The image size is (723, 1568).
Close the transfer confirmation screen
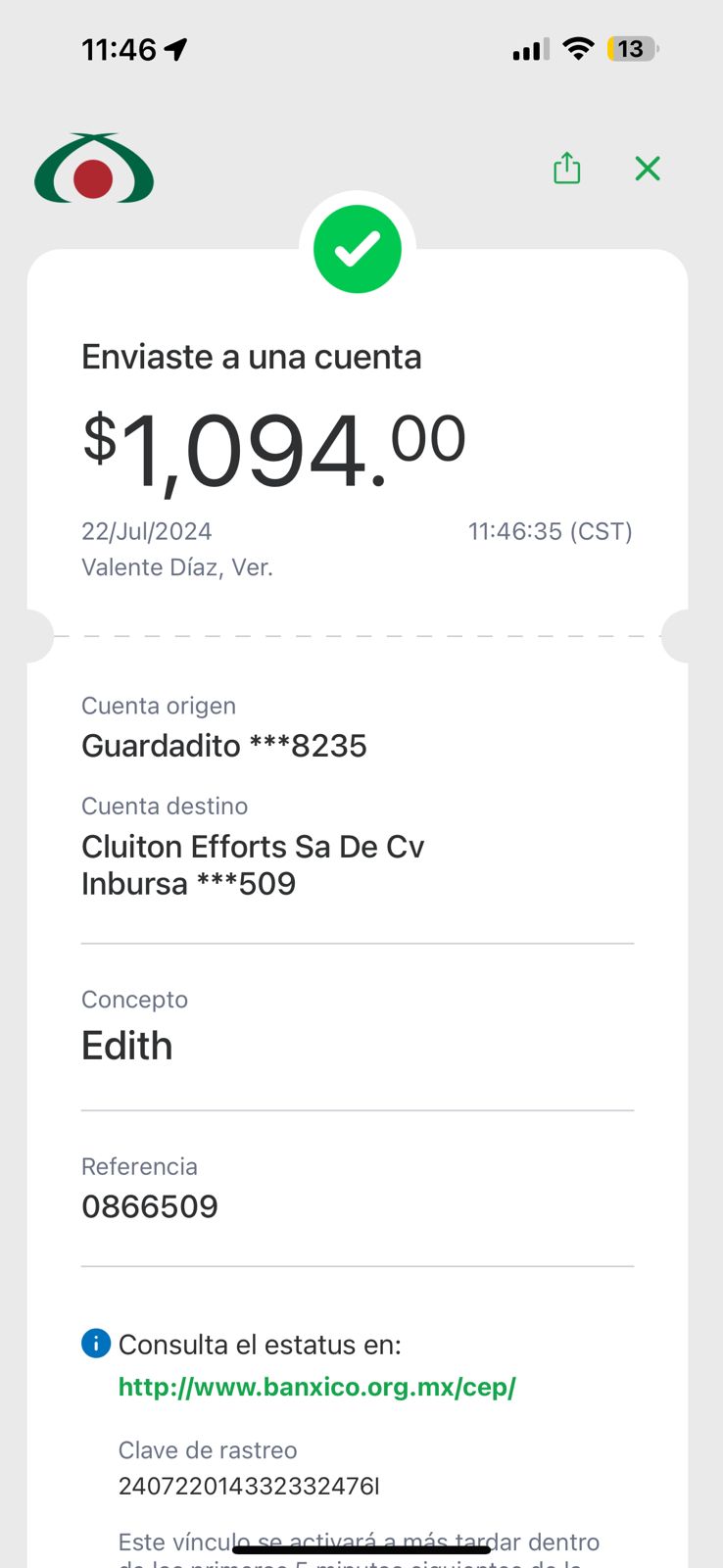coord(648,169)
